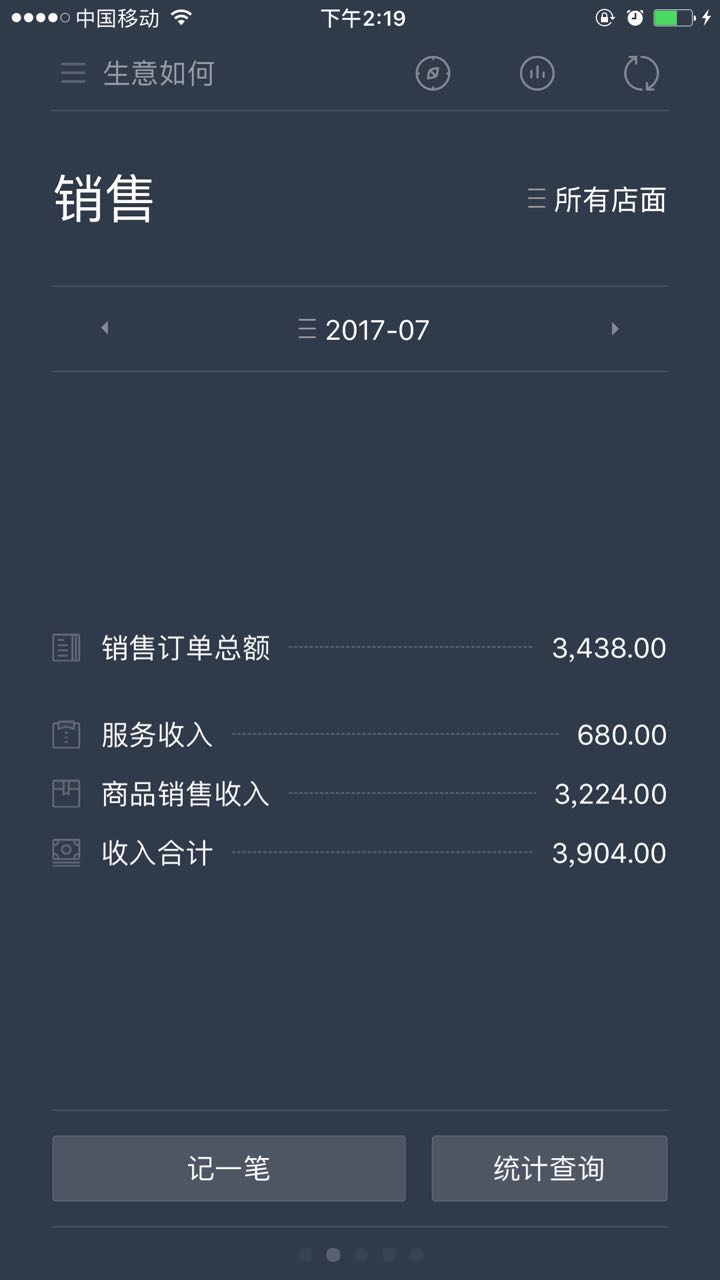This screenshot has height=1280, width=720.
Task: Tap the 记一笔 button
Action: coord(229,1168)
